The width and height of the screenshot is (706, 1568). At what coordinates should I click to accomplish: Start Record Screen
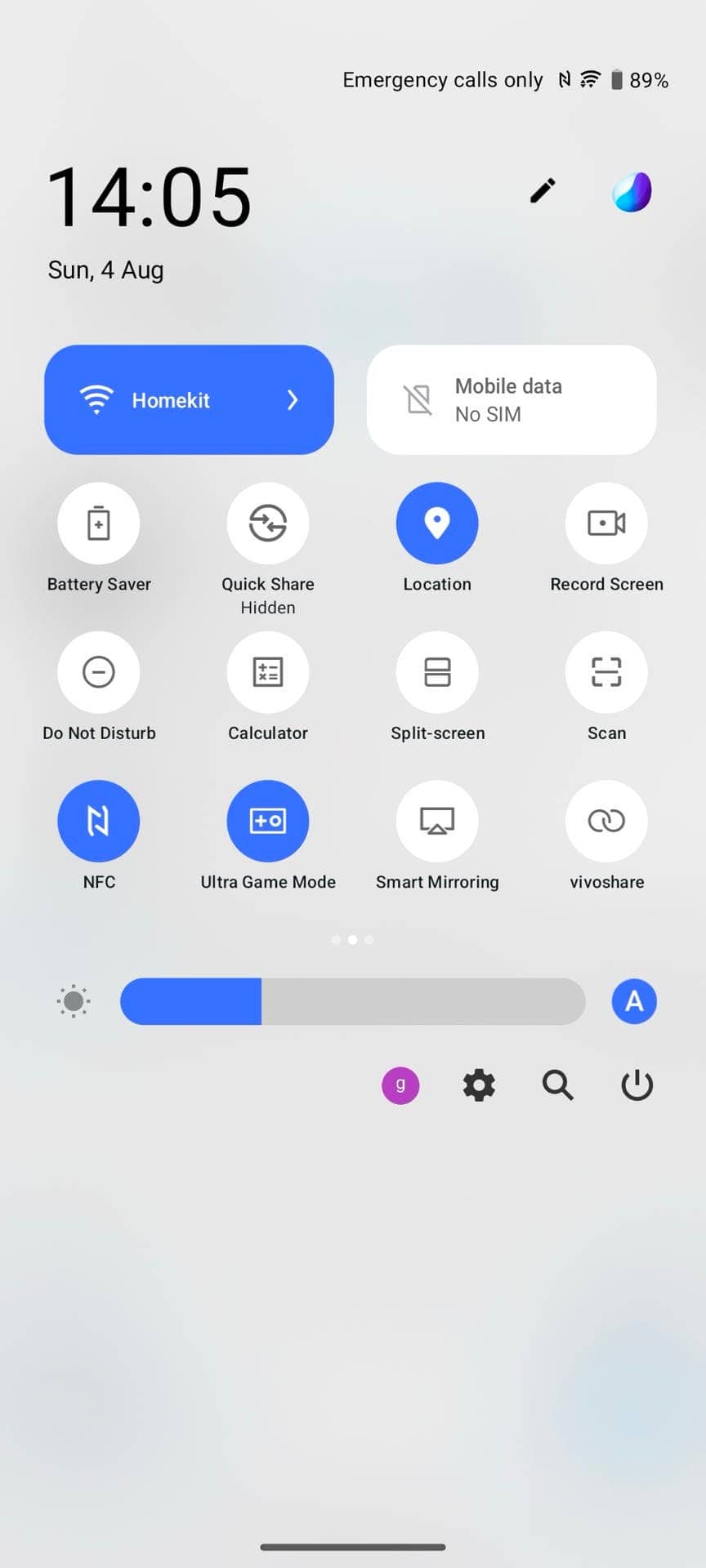coord(606,523)
